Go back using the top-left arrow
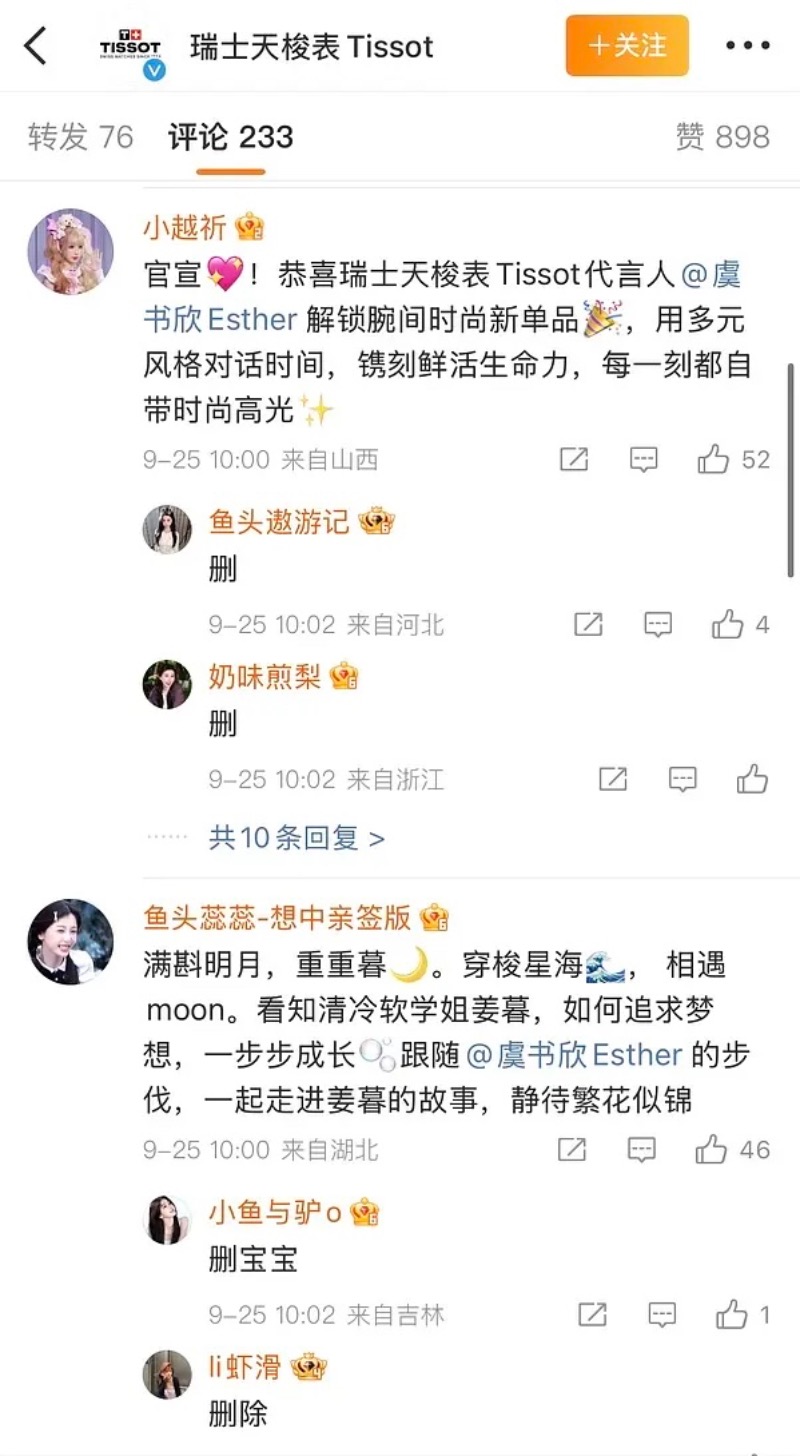Screen dimensions: 800x1456 (x=36, y=46)
